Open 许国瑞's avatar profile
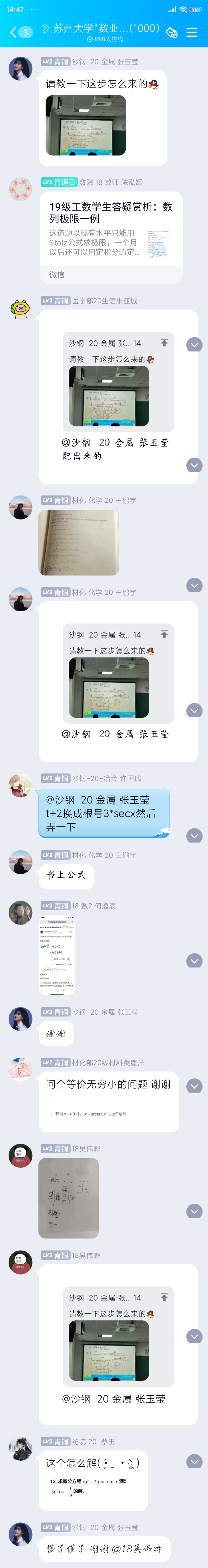This screenshot has width=208, height=1568. pos(20,785)
